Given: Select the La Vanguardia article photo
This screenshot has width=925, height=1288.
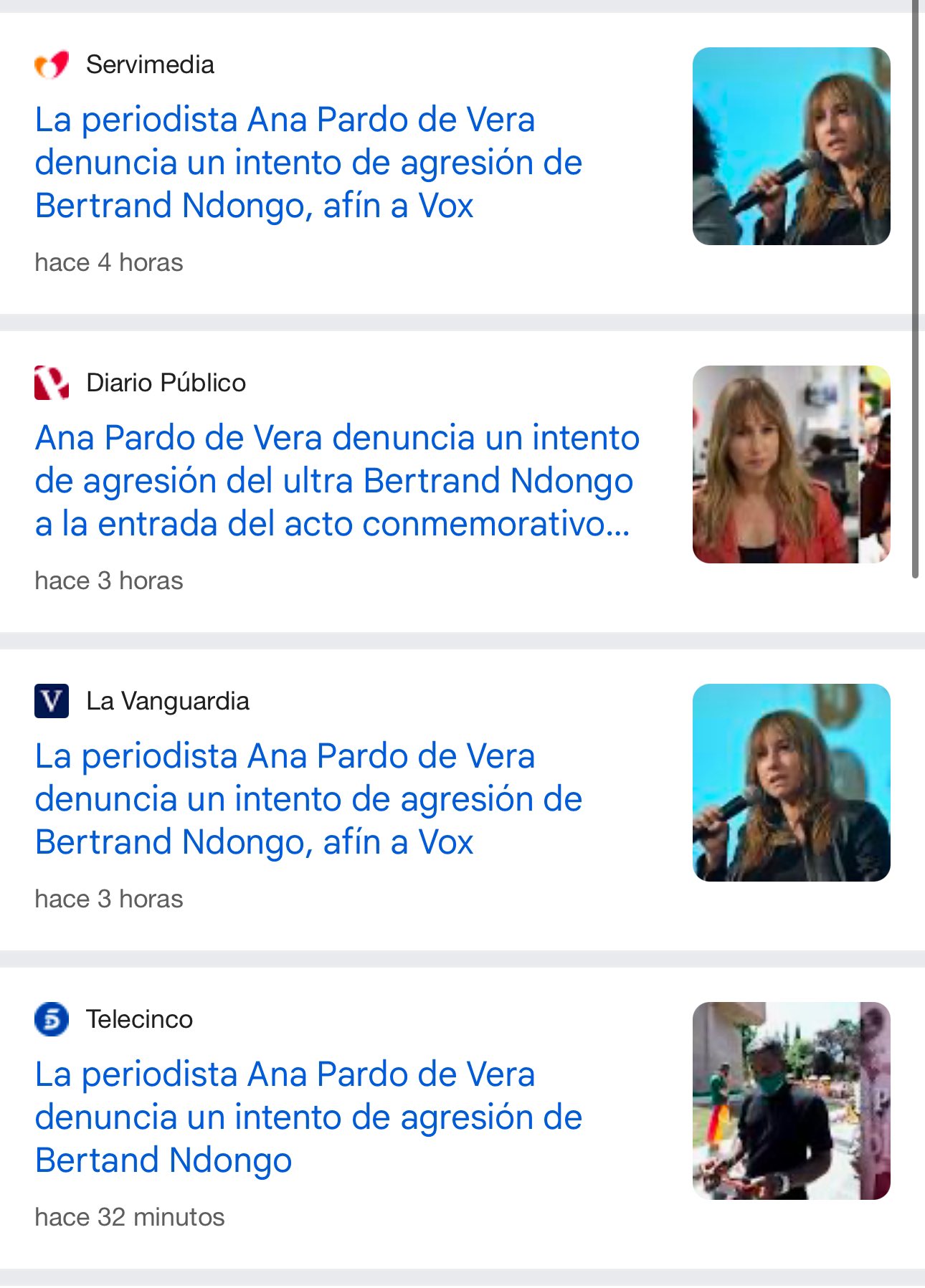Looking at the screenshot, I should 791,783.
